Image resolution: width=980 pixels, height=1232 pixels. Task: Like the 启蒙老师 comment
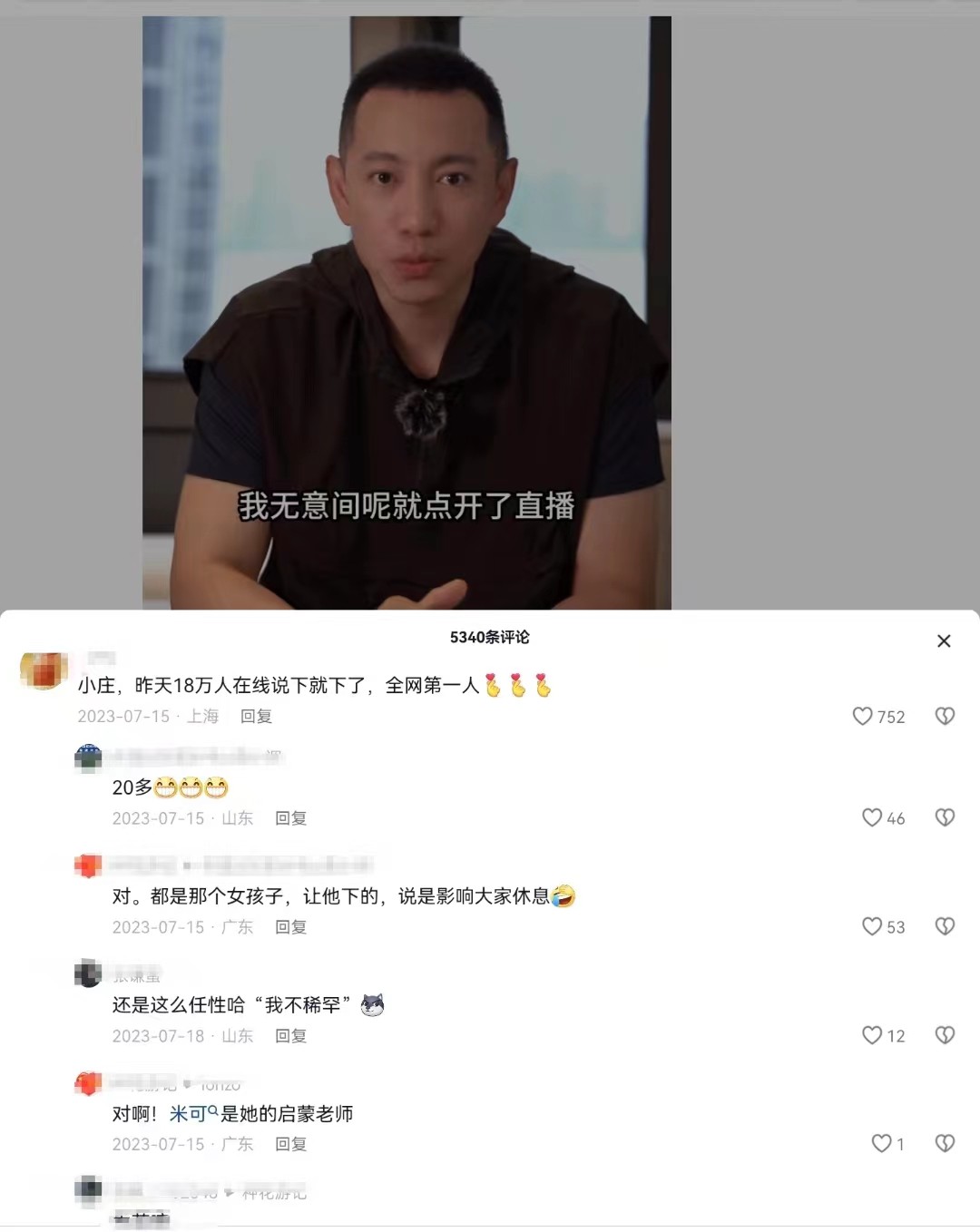click(x=881, y=1144)
